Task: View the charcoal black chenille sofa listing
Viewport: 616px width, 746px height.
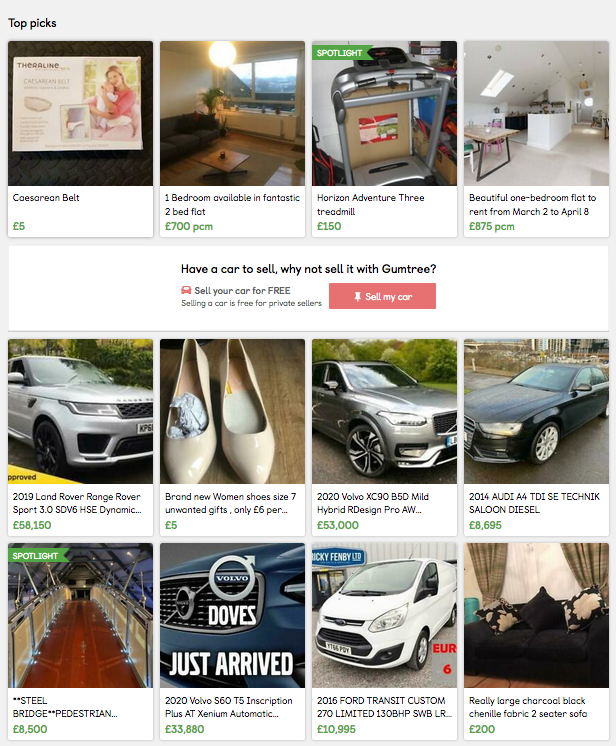Action: pyautogui.click(x=536, y=616)
